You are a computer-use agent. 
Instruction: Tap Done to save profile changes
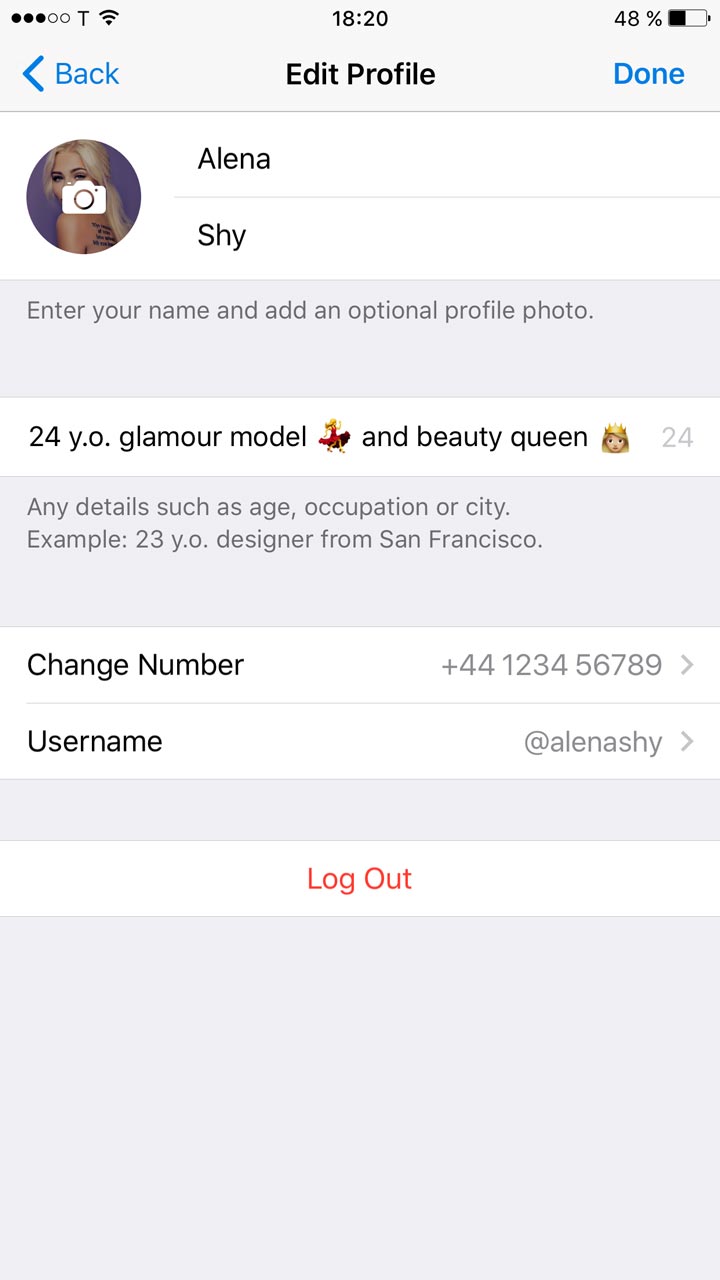648,74
